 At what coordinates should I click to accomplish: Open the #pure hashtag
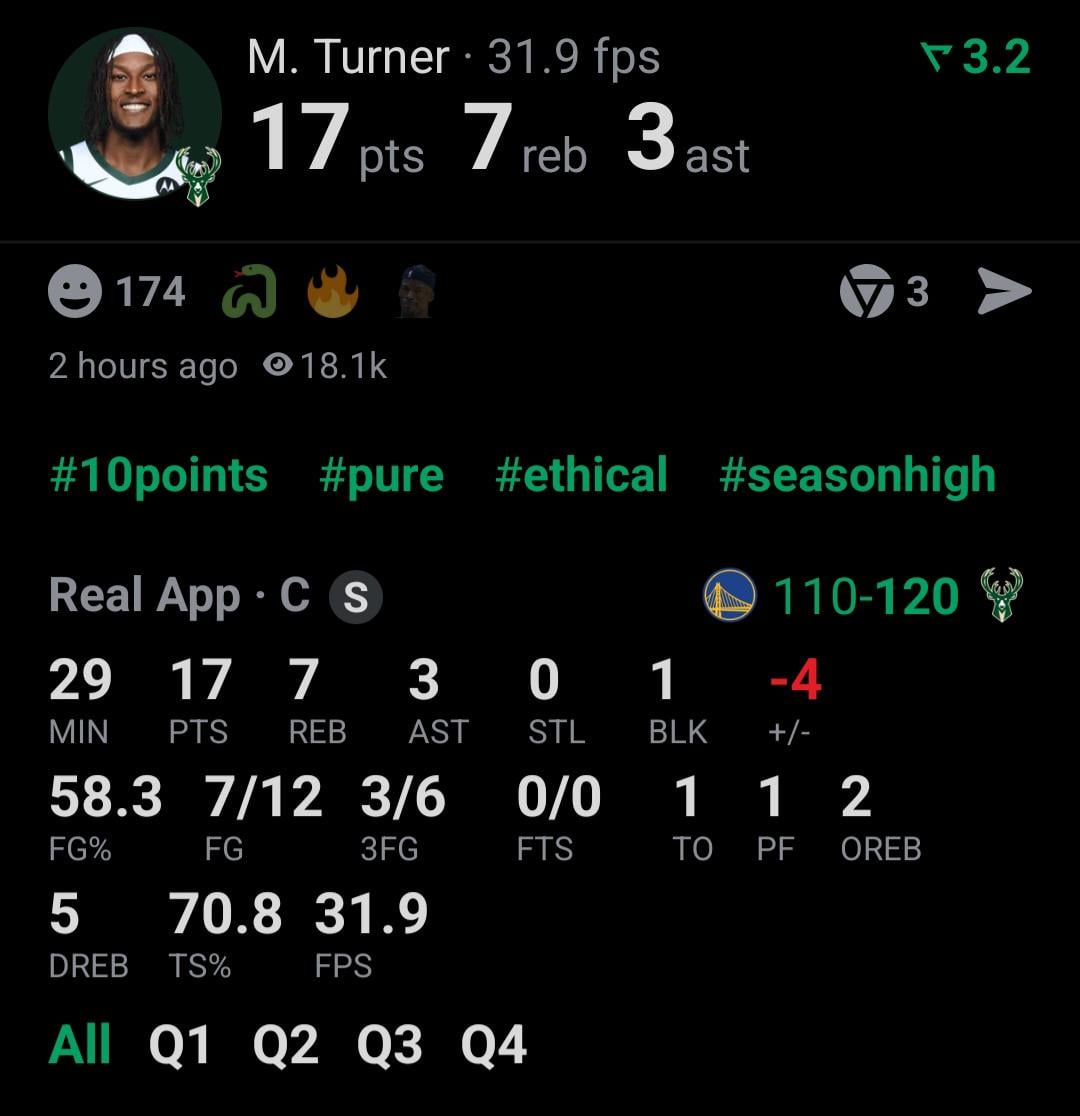coord(381,475)
